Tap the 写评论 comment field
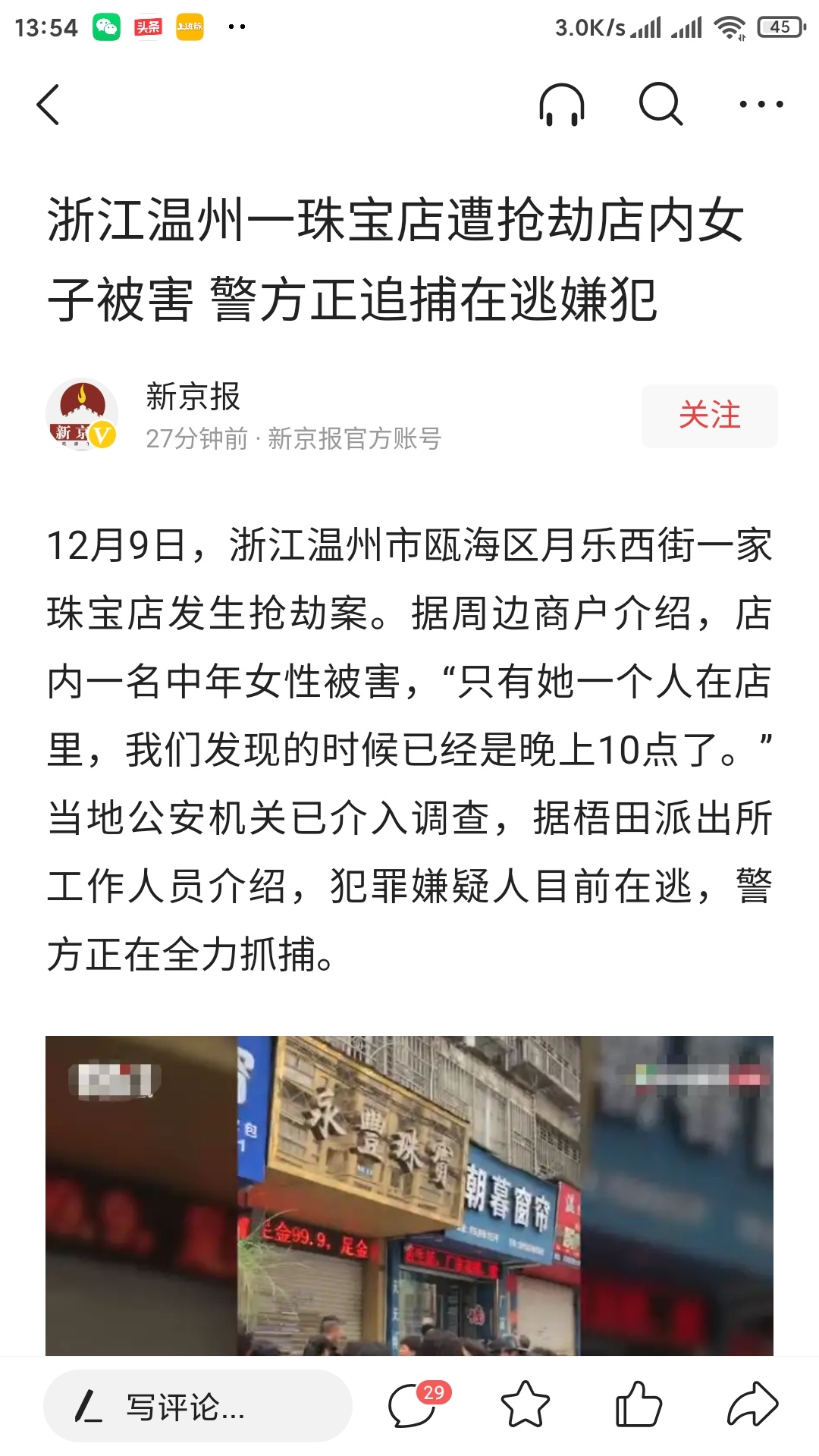The height and width of the screenshot is (1456, 819). pyautogui.click(x=197, y=1406)
